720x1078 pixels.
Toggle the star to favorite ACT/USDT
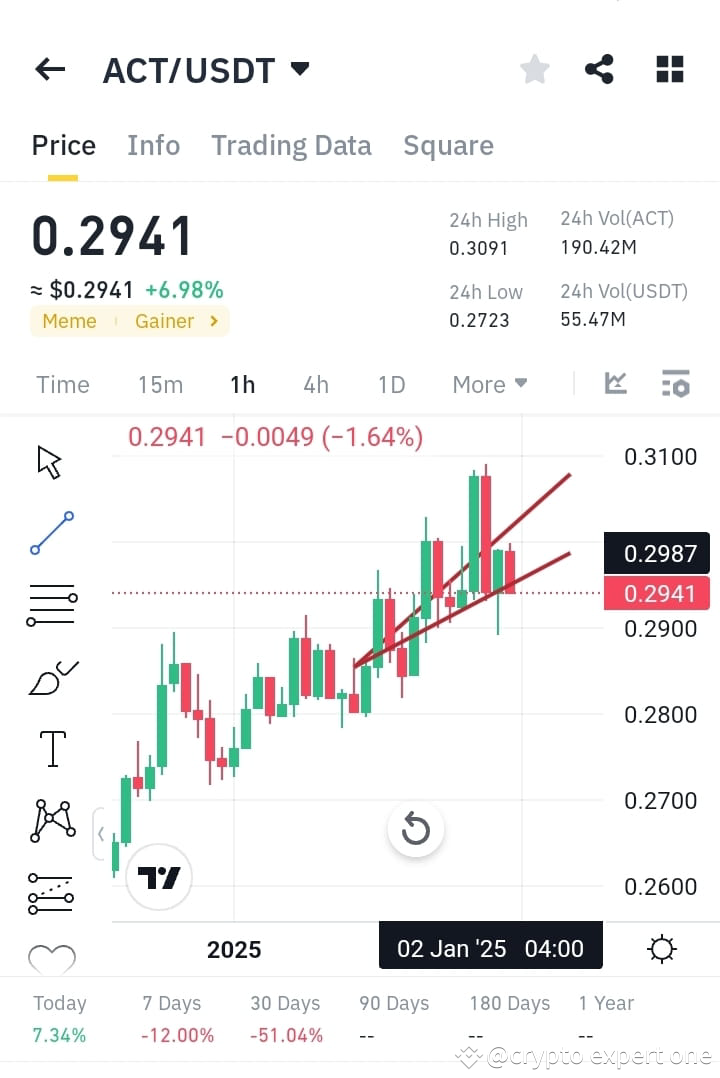click(x=534, y=68)
